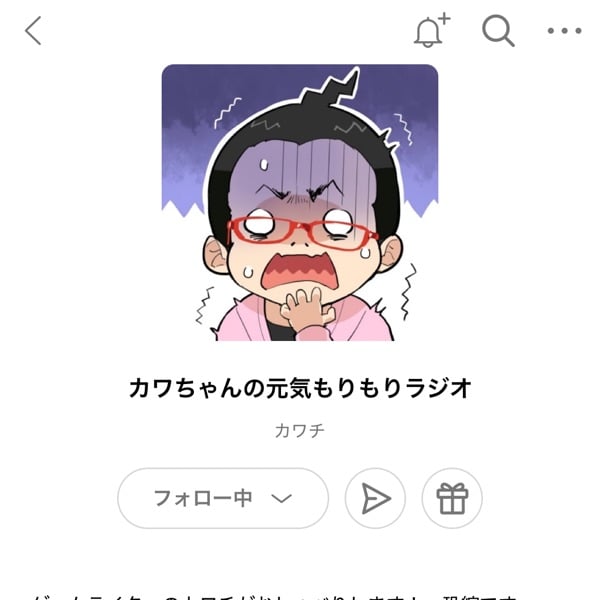Expand the フォロー中 dropdown button
Viewport: 600px width, 600px height.
point(223,498)
